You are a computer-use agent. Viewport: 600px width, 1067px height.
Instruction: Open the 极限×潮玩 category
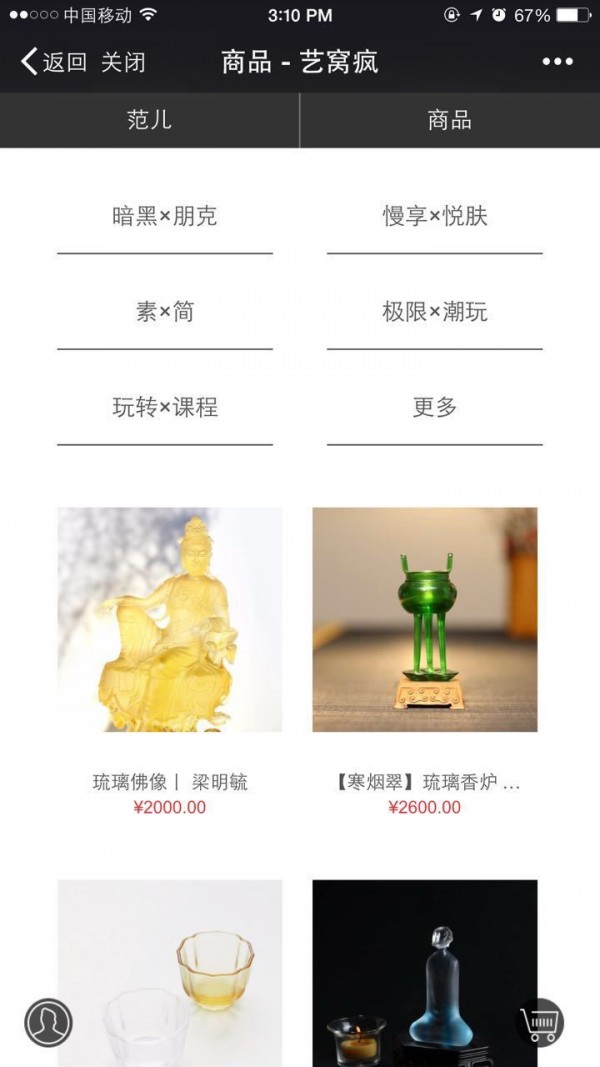click(435, 312)
